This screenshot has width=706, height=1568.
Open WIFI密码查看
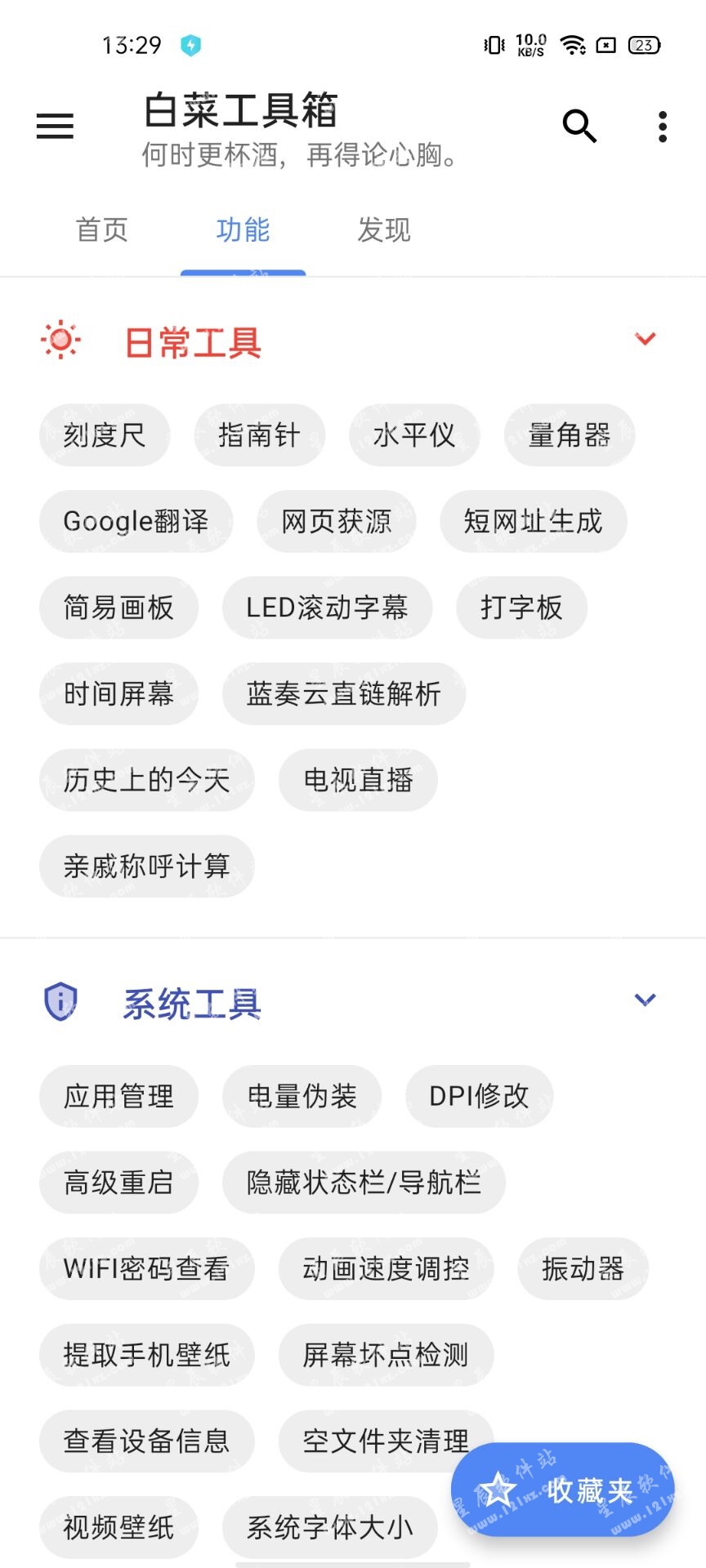coord(146,1268)
